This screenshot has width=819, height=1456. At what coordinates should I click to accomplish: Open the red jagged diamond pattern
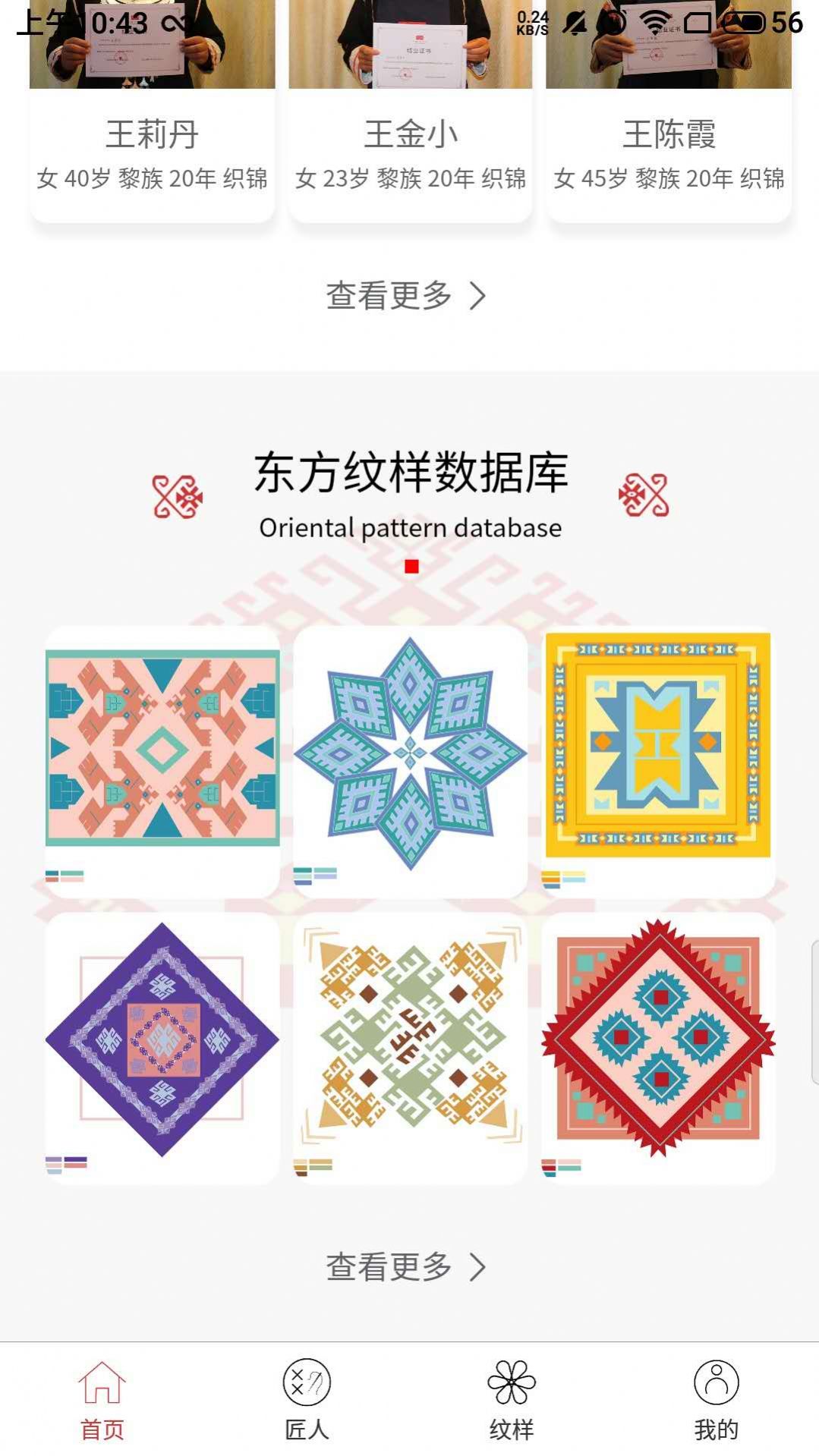tap(658, 1038)
